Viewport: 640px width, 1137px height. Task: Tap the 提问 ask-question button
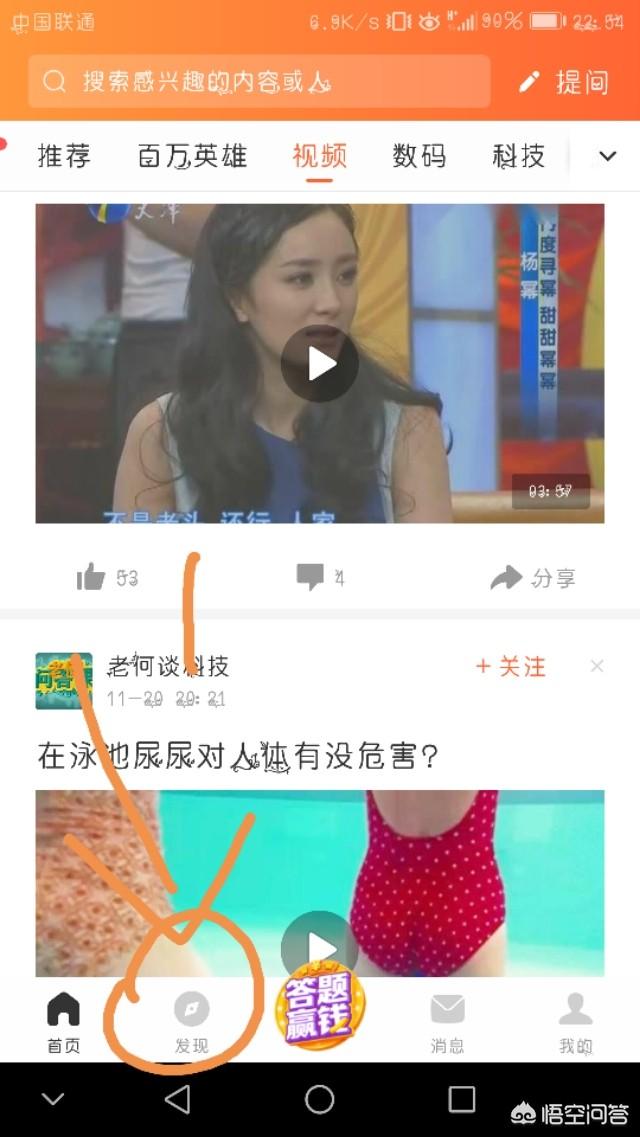(565, 82)
